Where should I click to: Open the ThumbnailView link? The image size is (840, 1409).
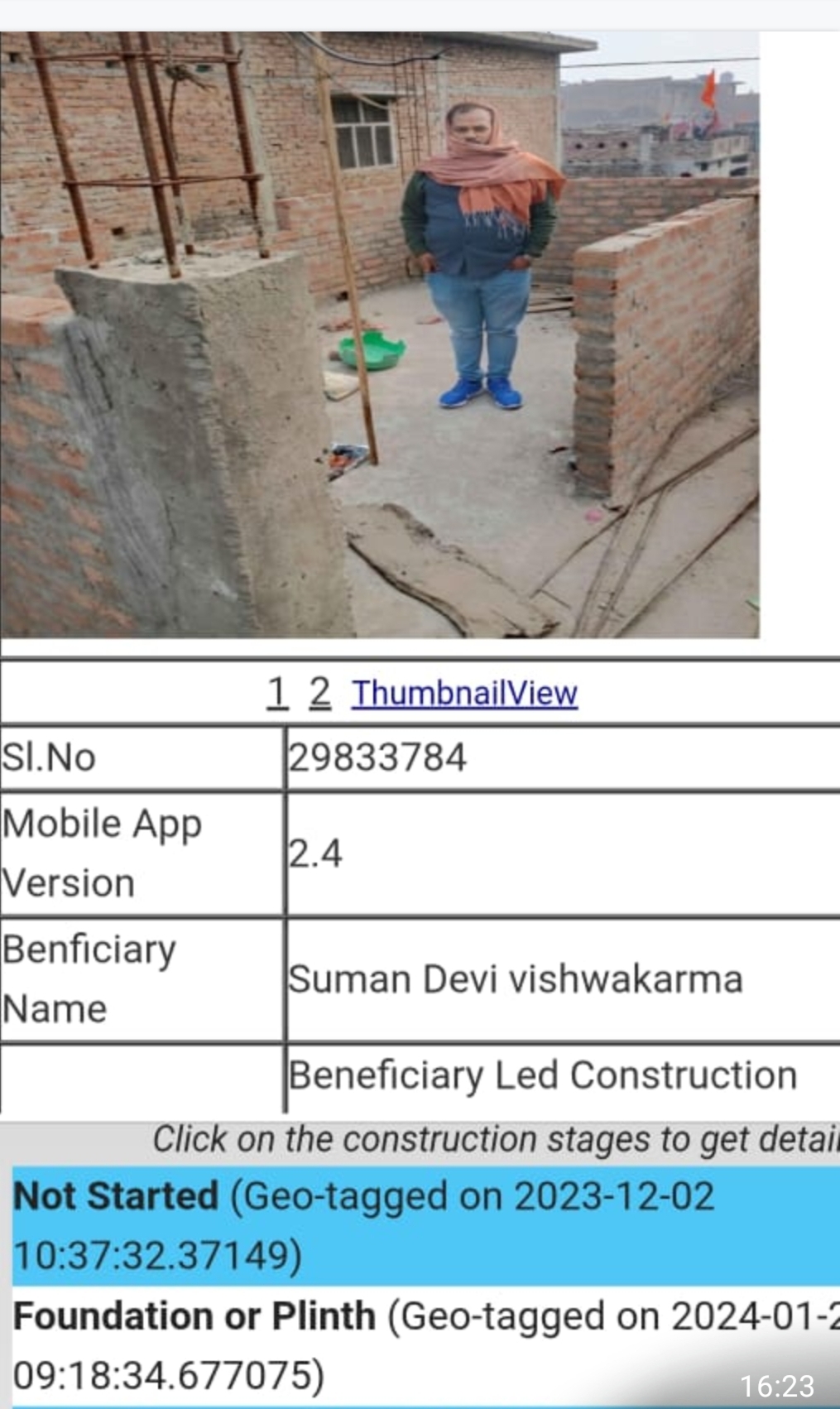pos(464,693)
